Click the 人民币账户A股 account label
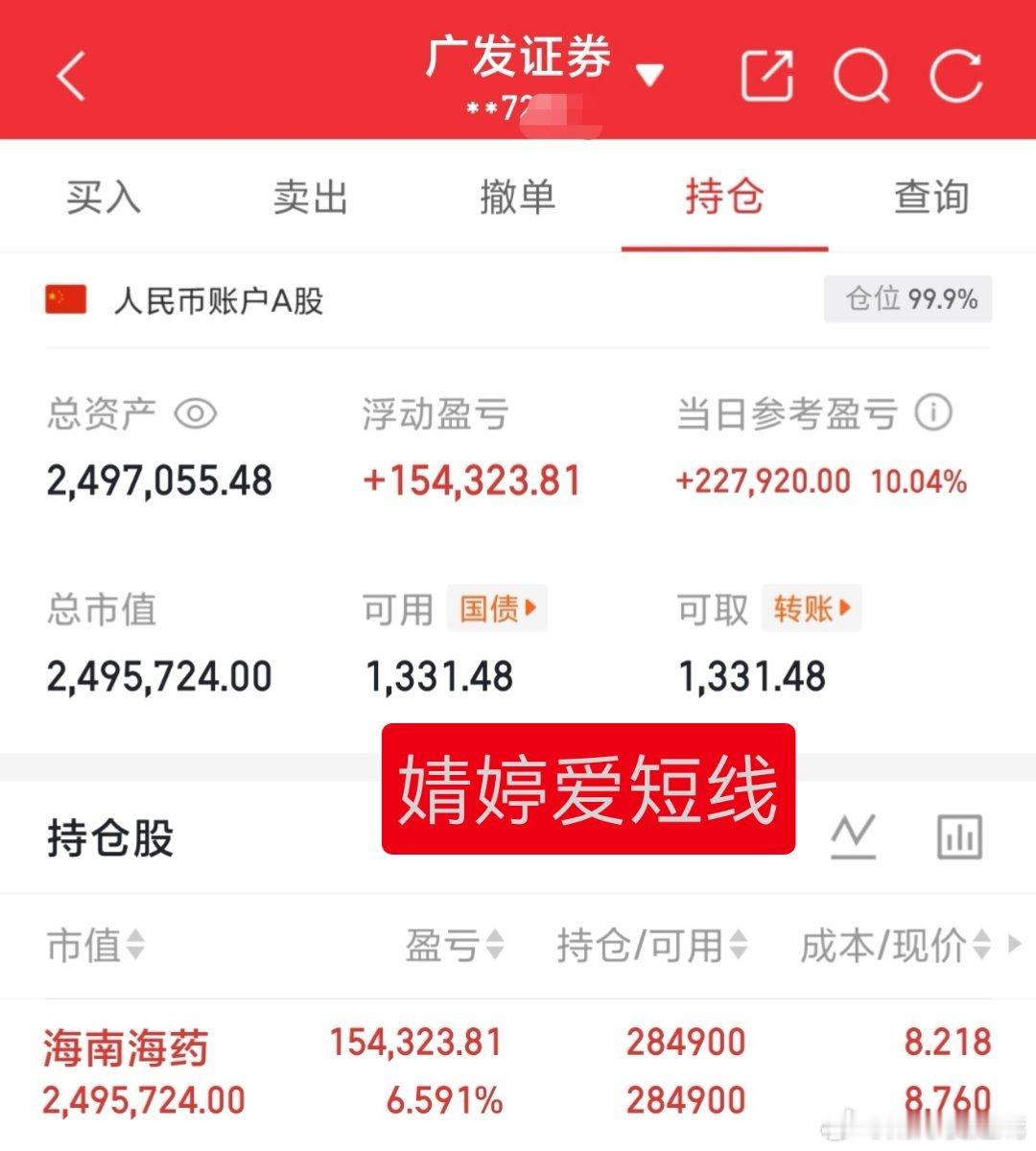1036x1151 pixels. pos(219,300)
